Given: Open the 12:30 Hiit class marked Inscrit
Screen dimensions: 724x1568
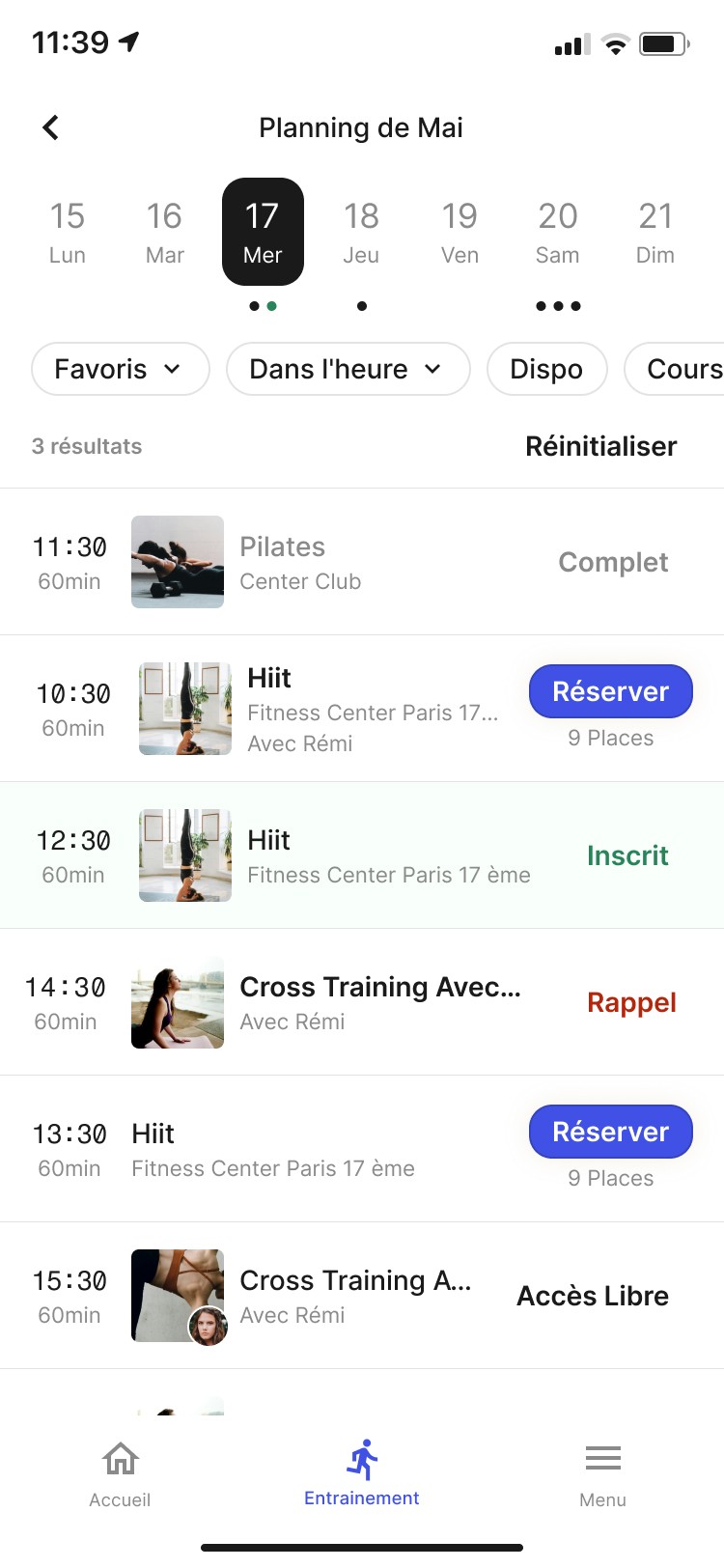Looking at the screenshot, I should [x=386, y=855].
